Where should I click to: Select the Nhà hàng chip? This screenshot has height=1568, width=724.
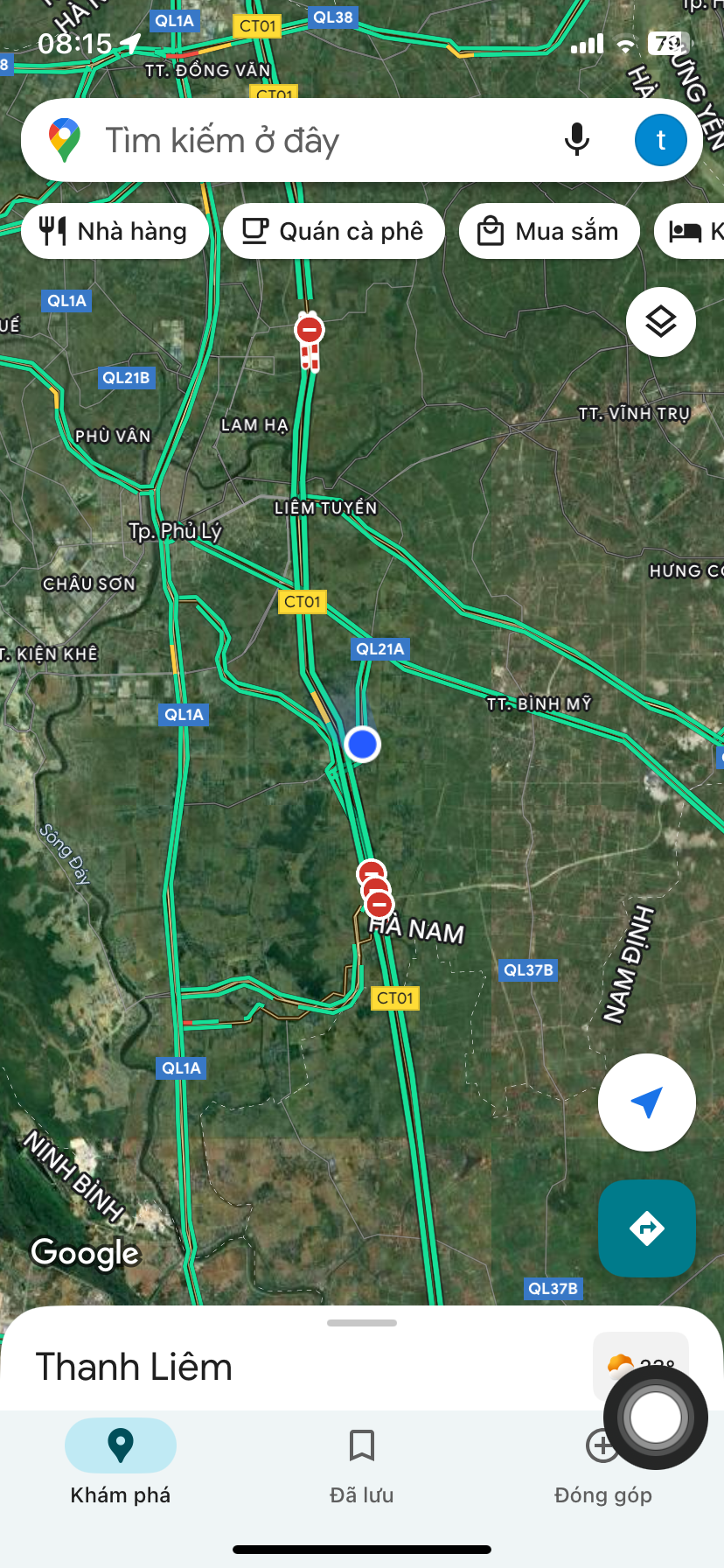(x=115, y=231)
